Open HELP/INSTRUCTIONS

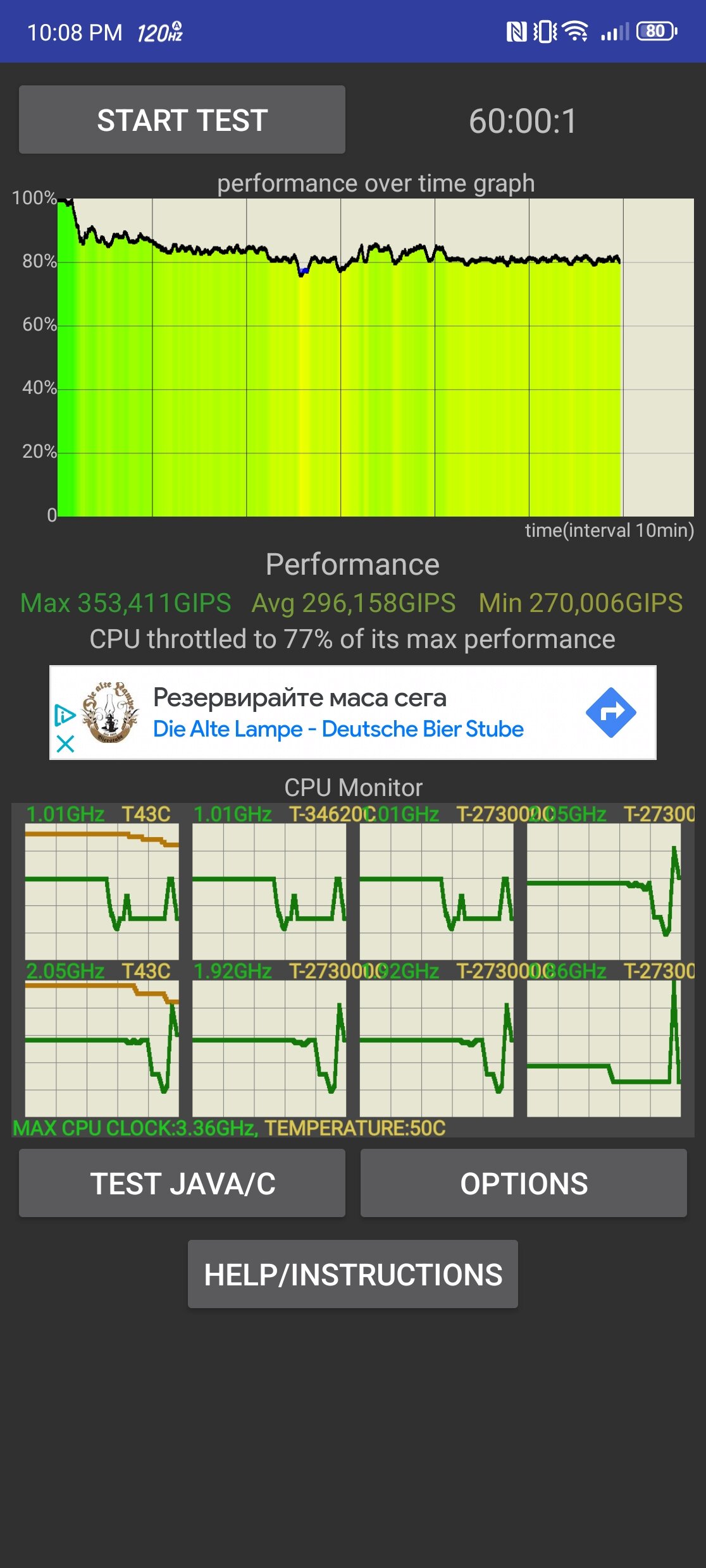[353, 1274]
